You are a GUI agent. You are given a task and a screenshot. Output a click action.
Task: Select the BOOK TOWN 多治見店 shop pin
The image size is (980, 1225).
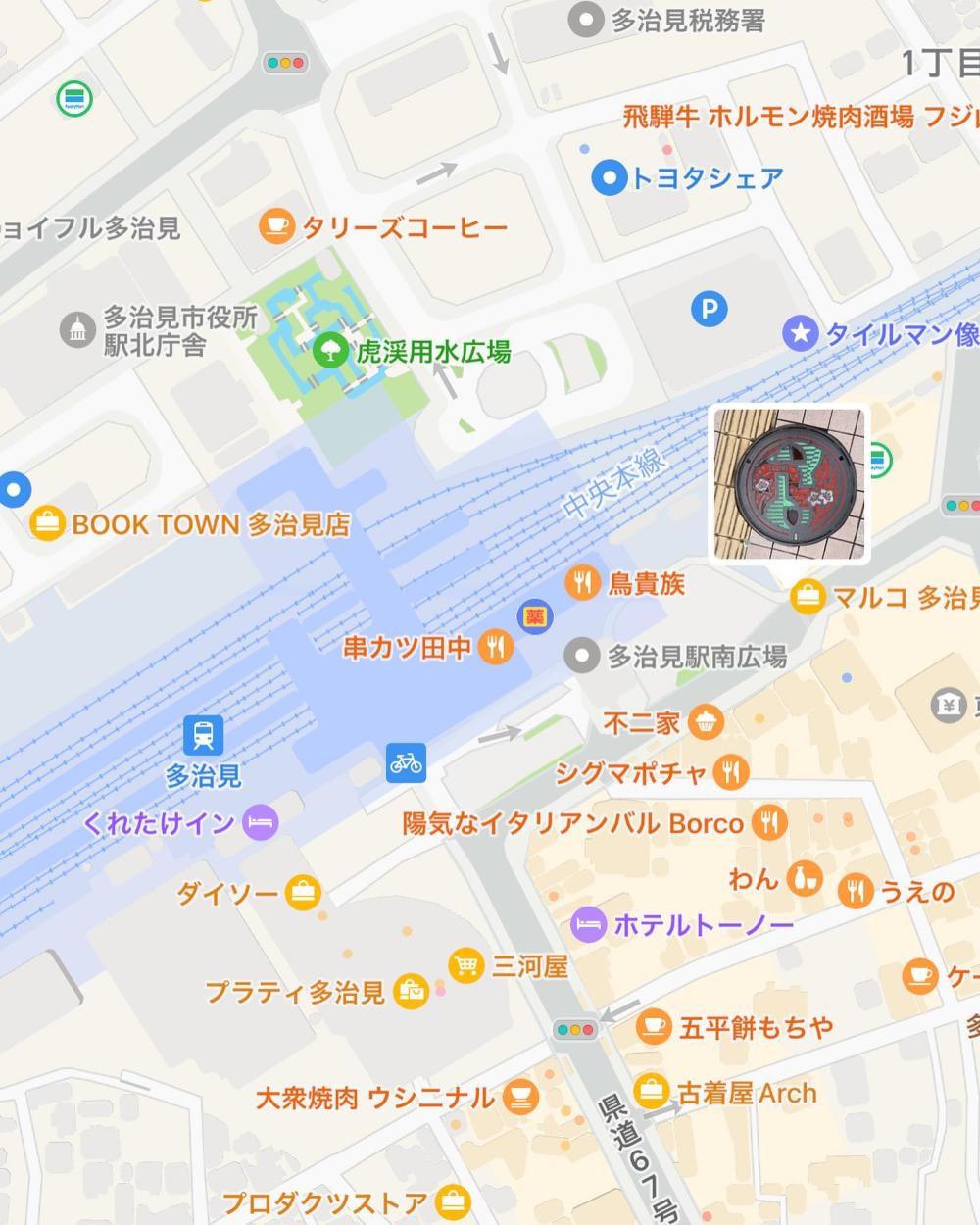[46, 523]
